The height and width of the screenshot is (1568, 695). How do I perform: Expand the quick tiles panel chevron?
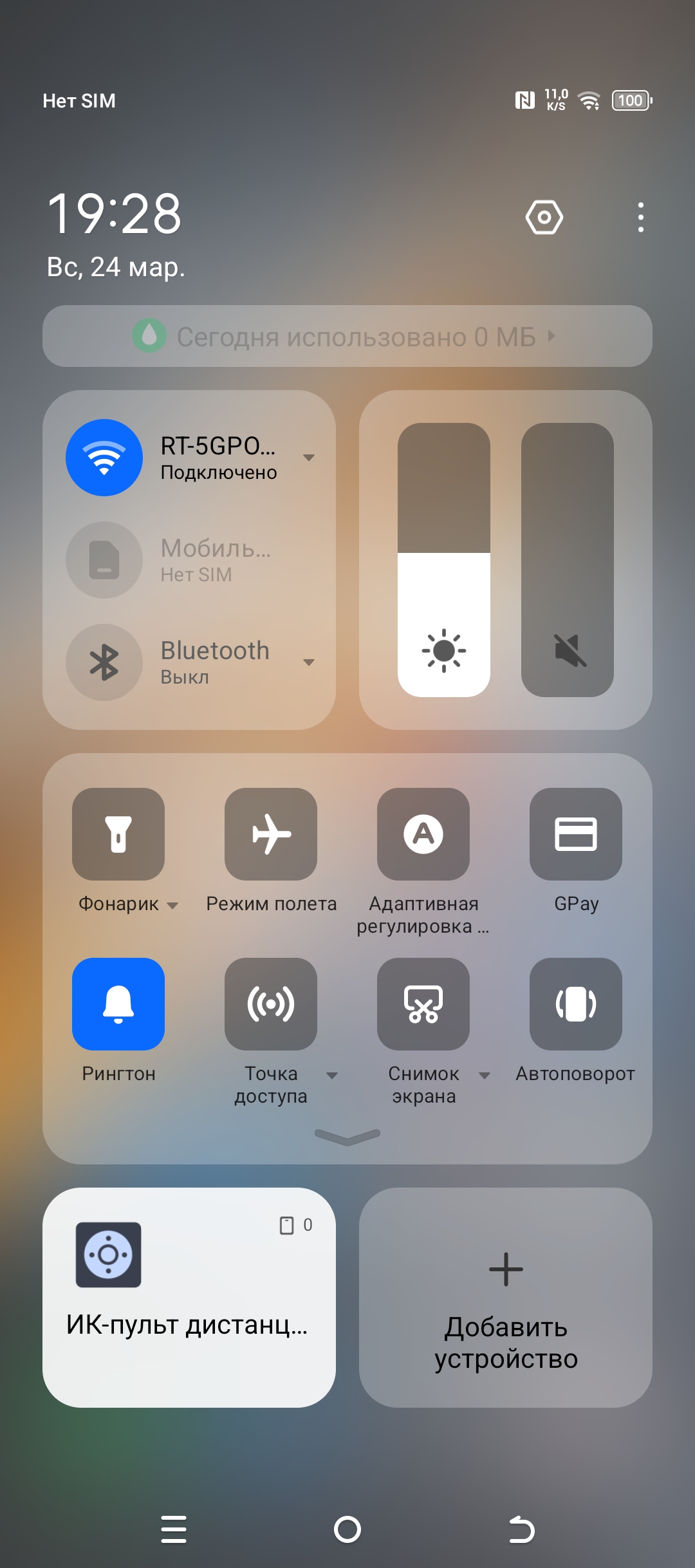click(347, 1137)
